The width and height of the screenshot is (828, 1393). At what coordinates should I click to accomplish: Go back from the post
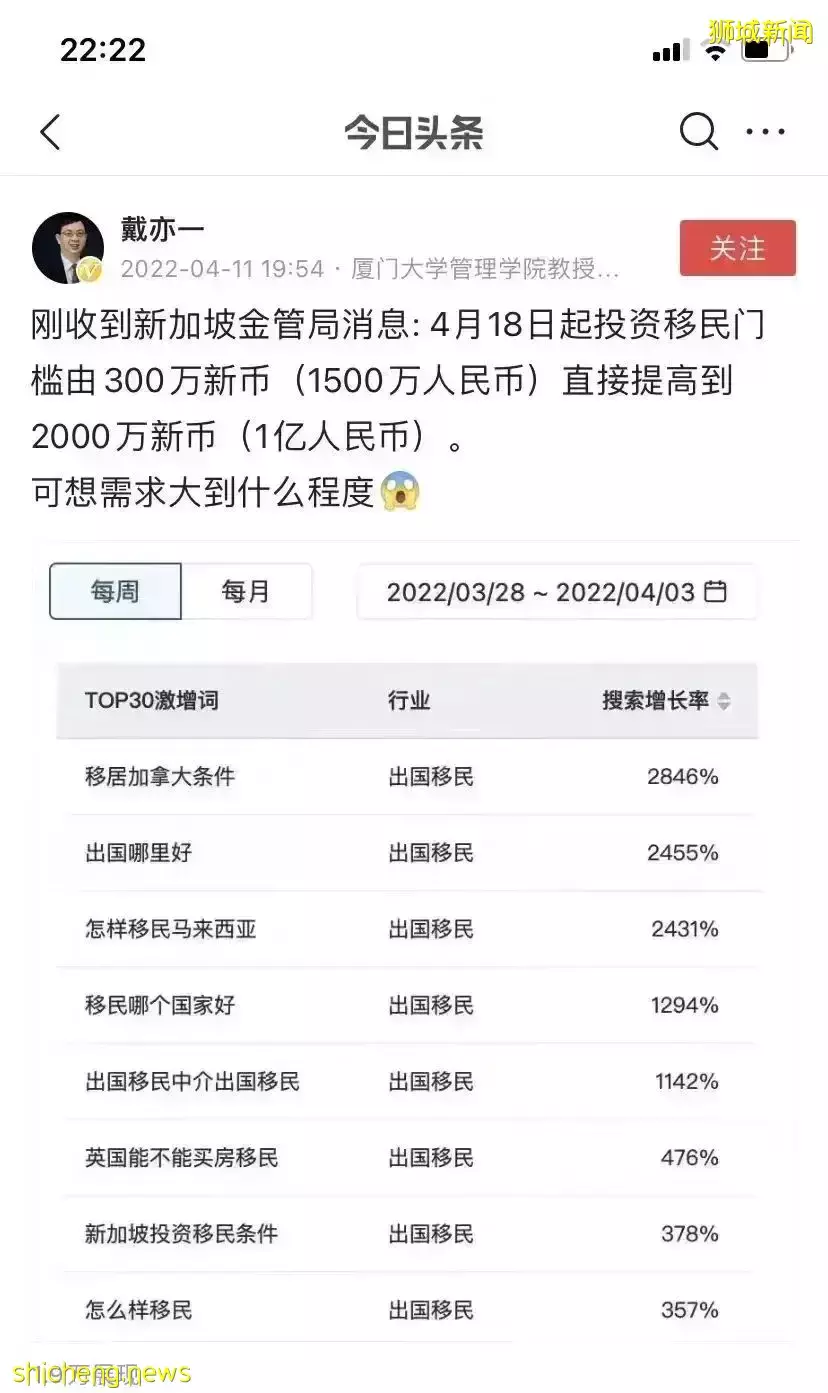[x=50, y=132]
